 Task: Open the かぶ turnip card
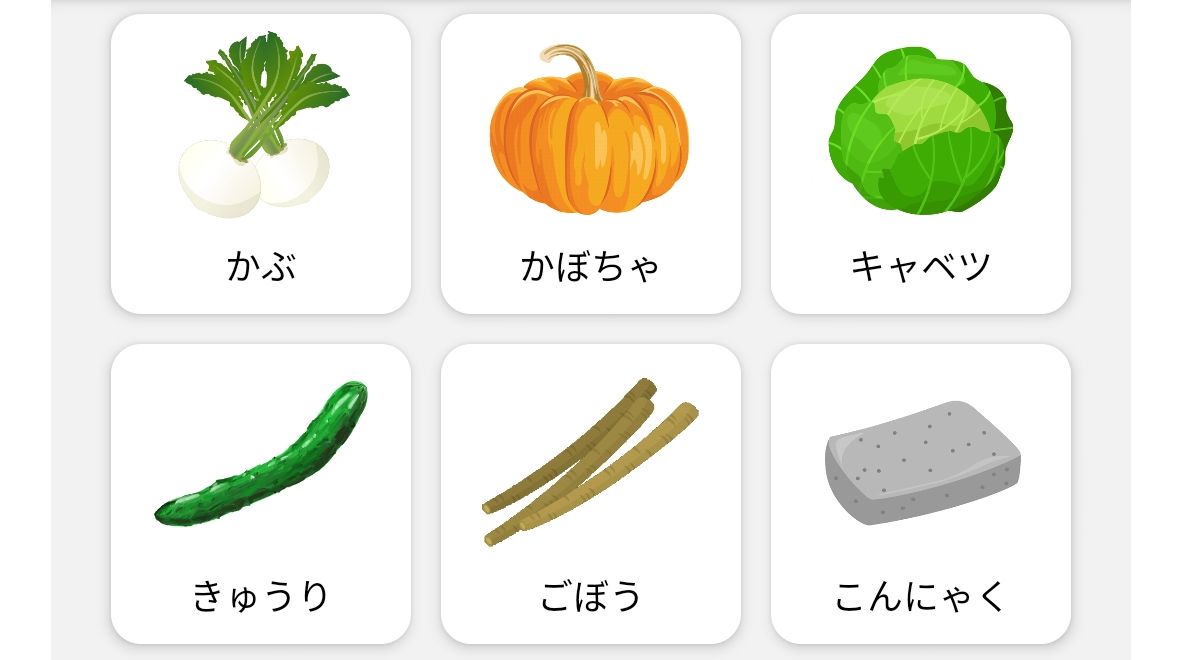pos(260,164)
